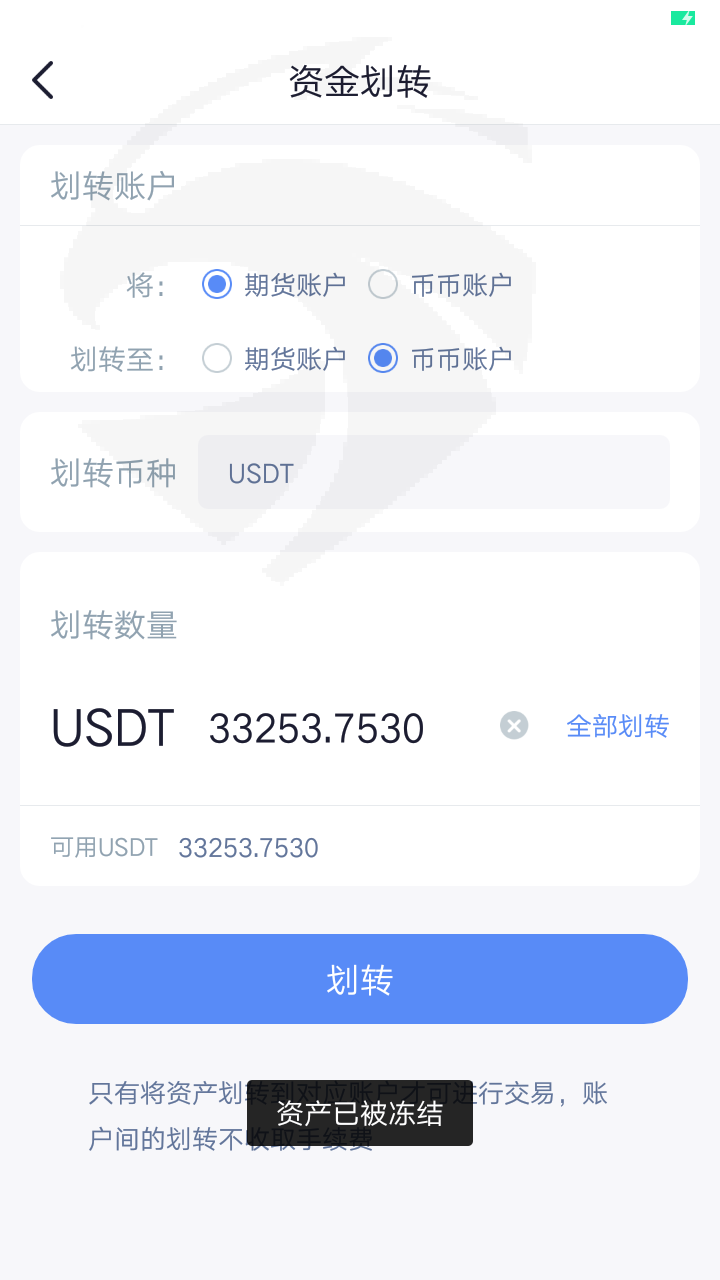
Task: Choose 币币账户 in the 划转至 row
Action: (440, 358)
